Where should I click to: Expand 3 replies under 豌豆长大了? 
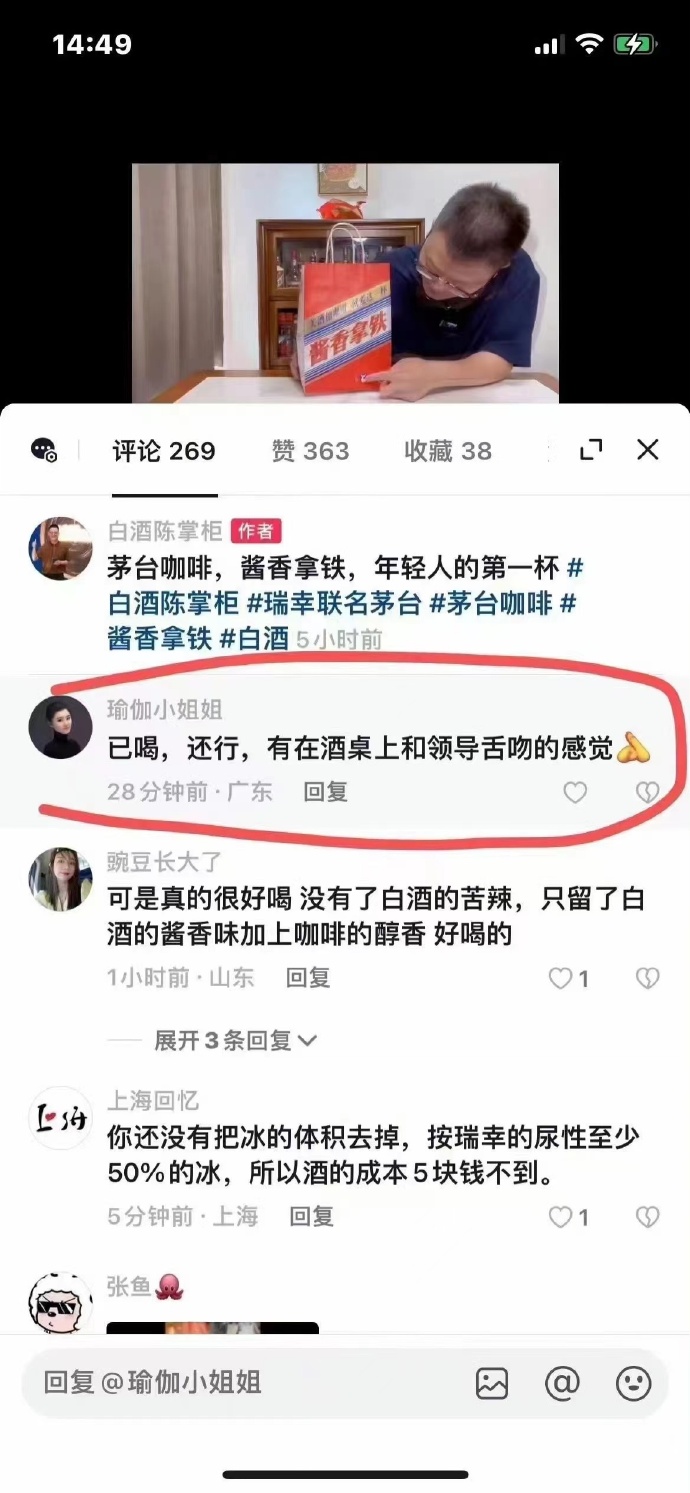coord(235,1041)
